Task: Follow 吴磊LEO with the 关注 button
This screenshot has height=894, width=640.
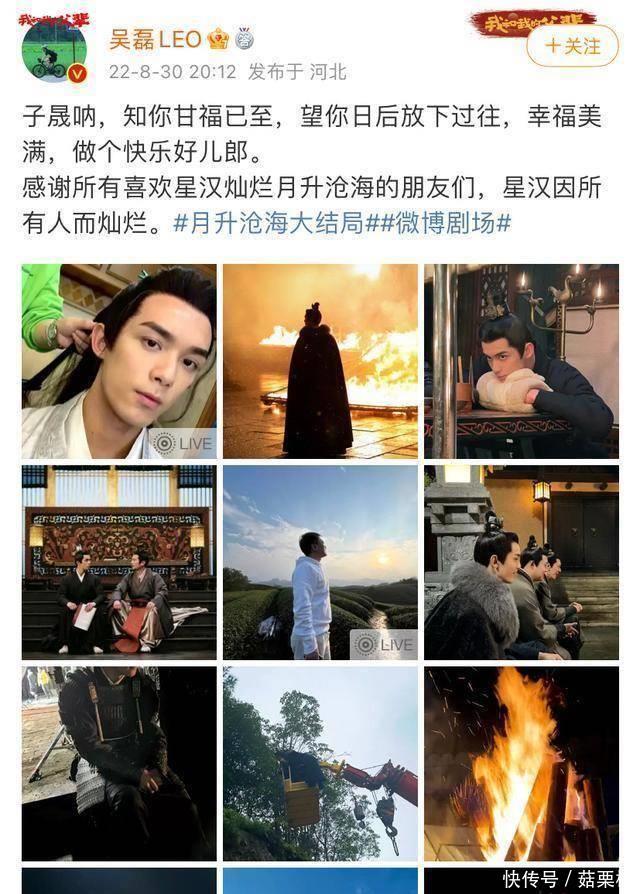Action: point(572,46)
